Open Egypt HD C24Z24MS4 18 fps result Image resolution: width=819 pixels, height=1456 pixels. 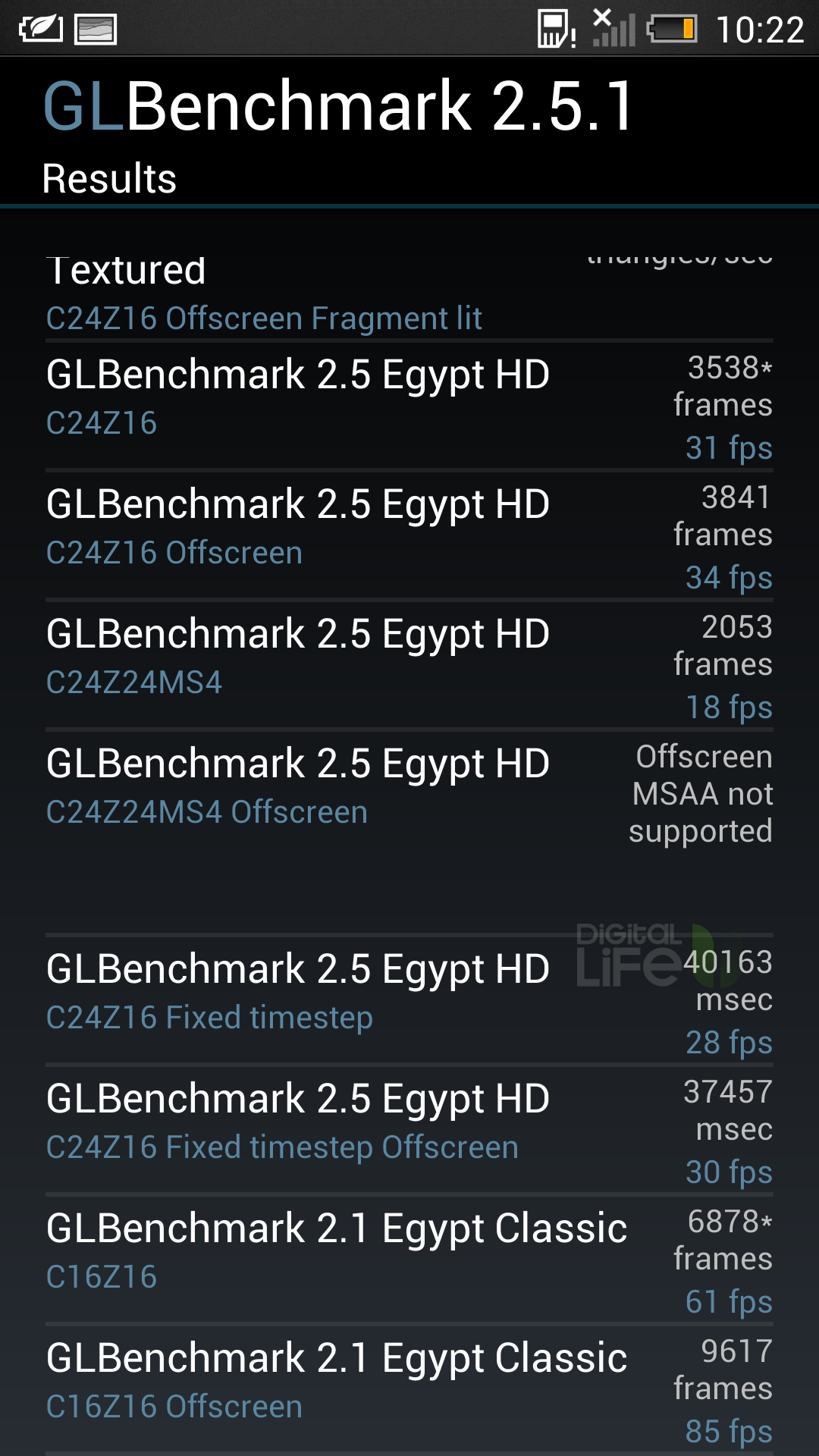click(409, 665)
